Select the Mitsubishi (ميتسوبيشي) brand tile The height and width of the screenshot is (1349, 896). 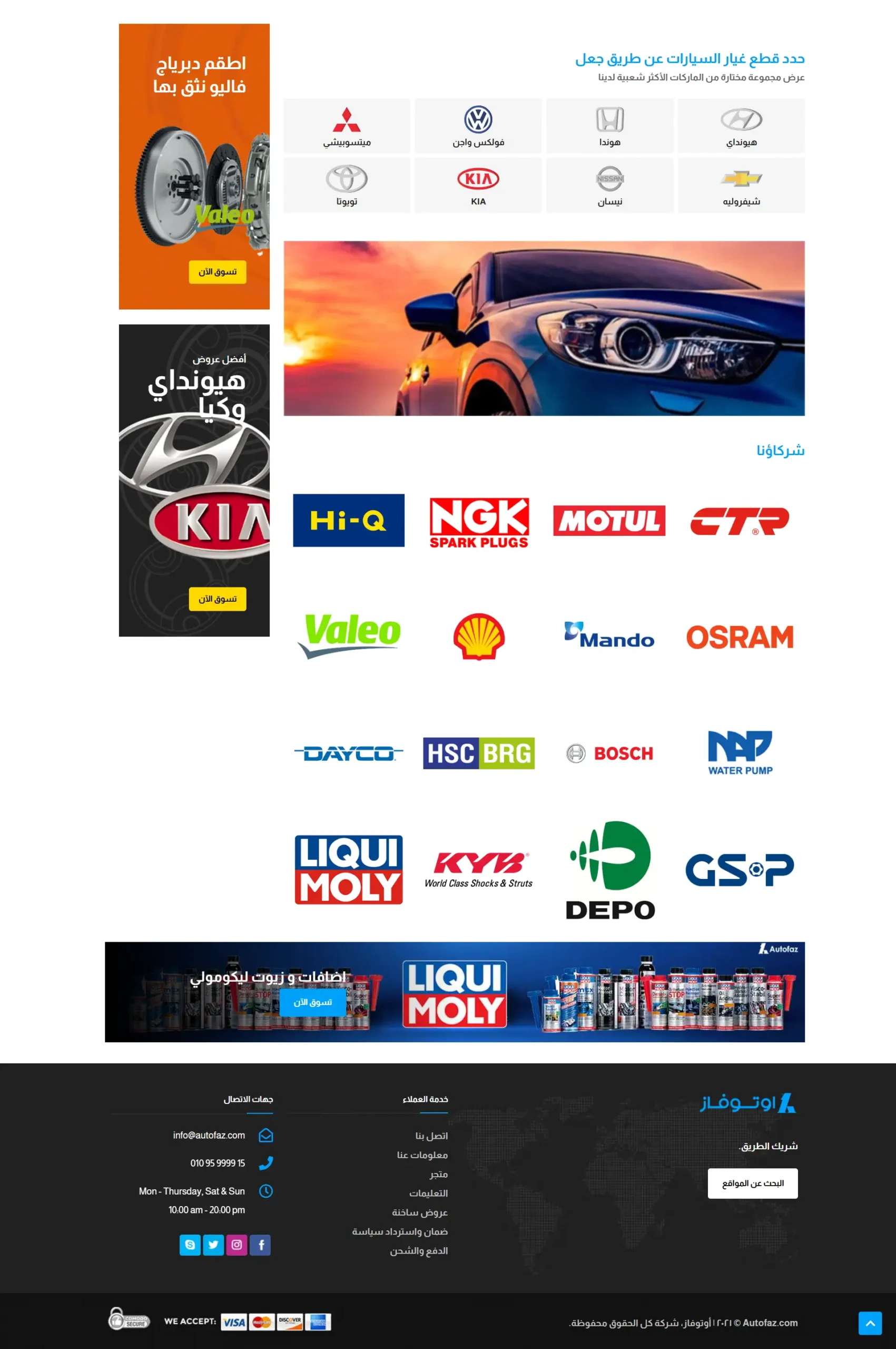coord(346,126)
